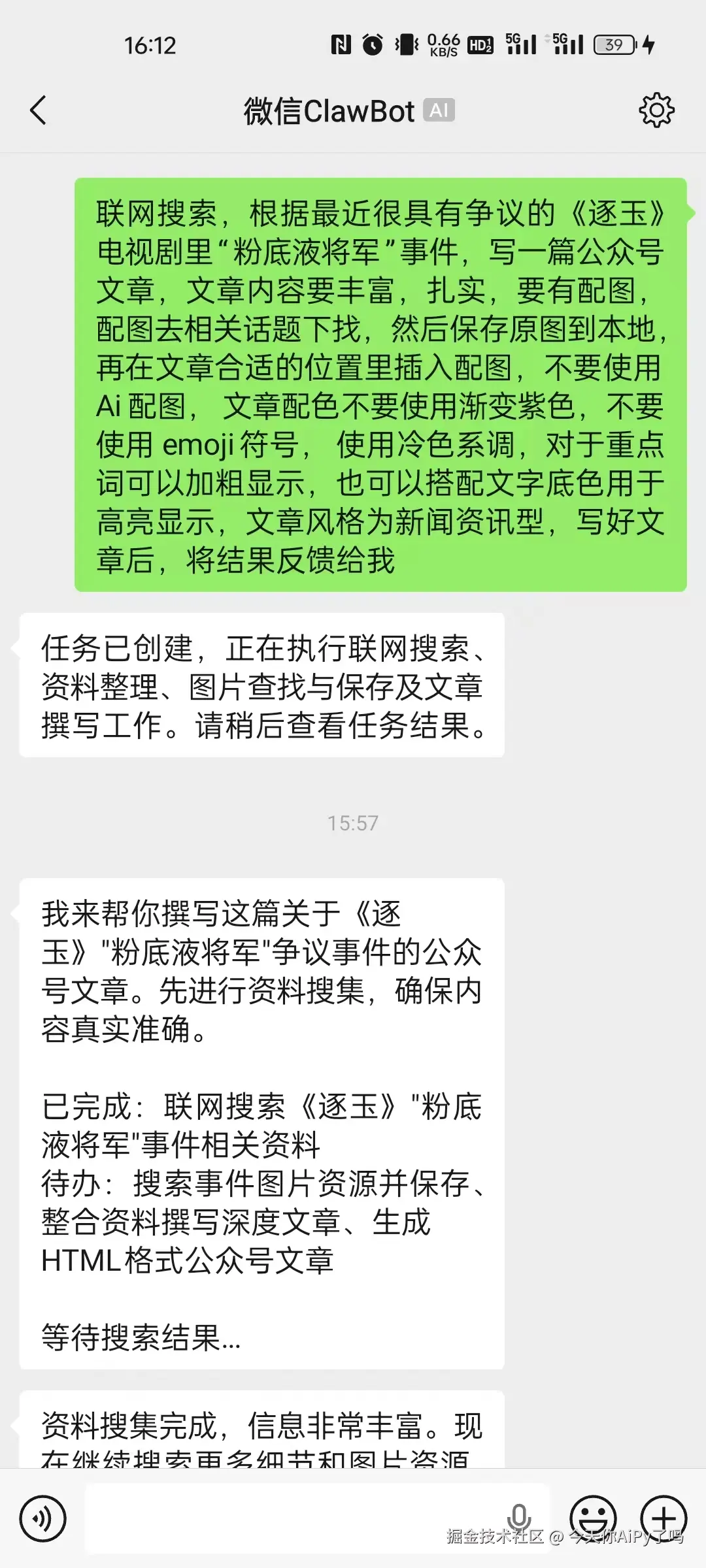Image resolution: width=706 pixels, height=1568 pixels.
Task: Go back from the ClawBot chat
Action: pos(39,110)
